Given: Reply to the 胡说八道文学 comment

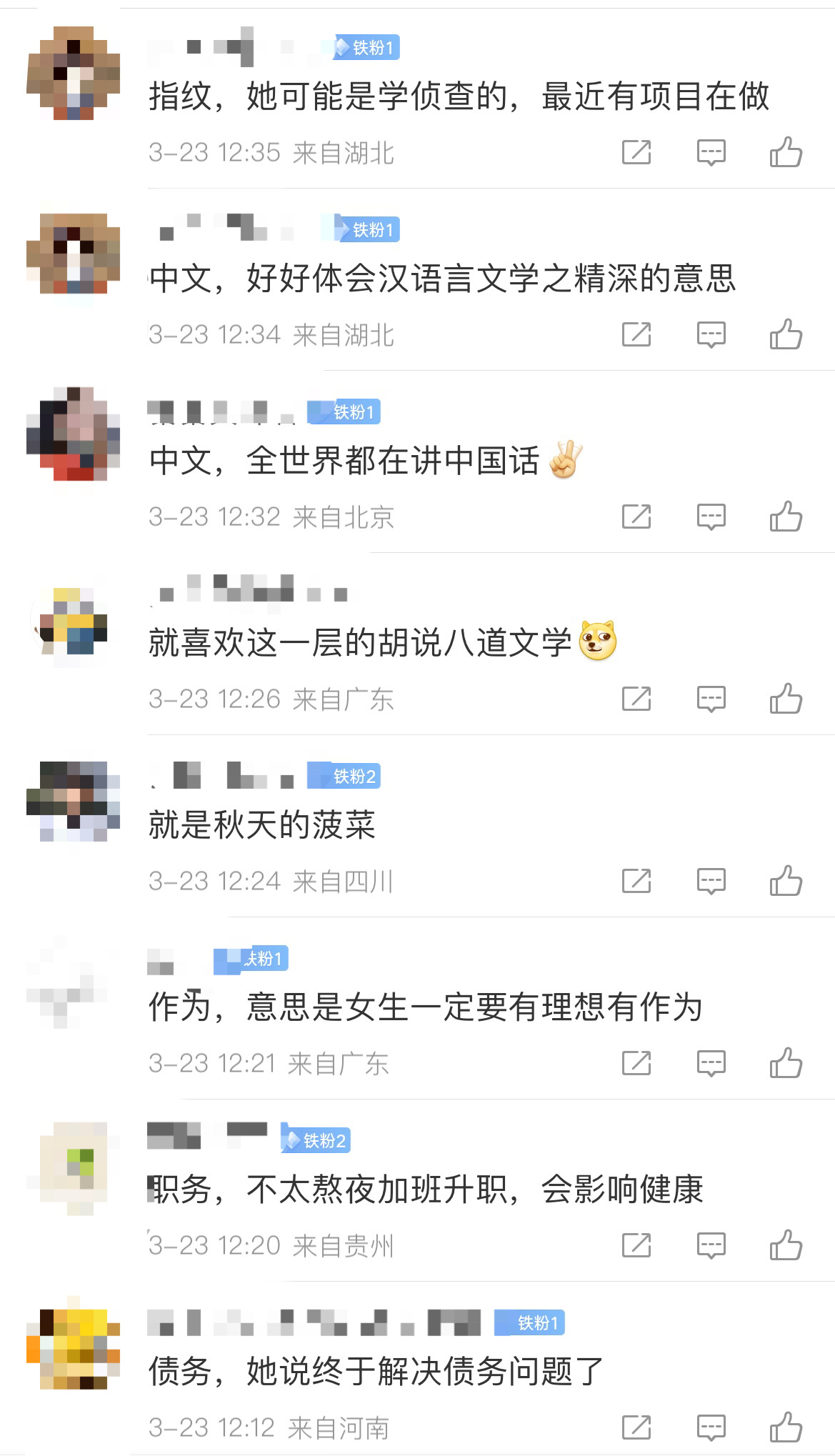Looking at the screenshot, I should (x=711, y=699).
